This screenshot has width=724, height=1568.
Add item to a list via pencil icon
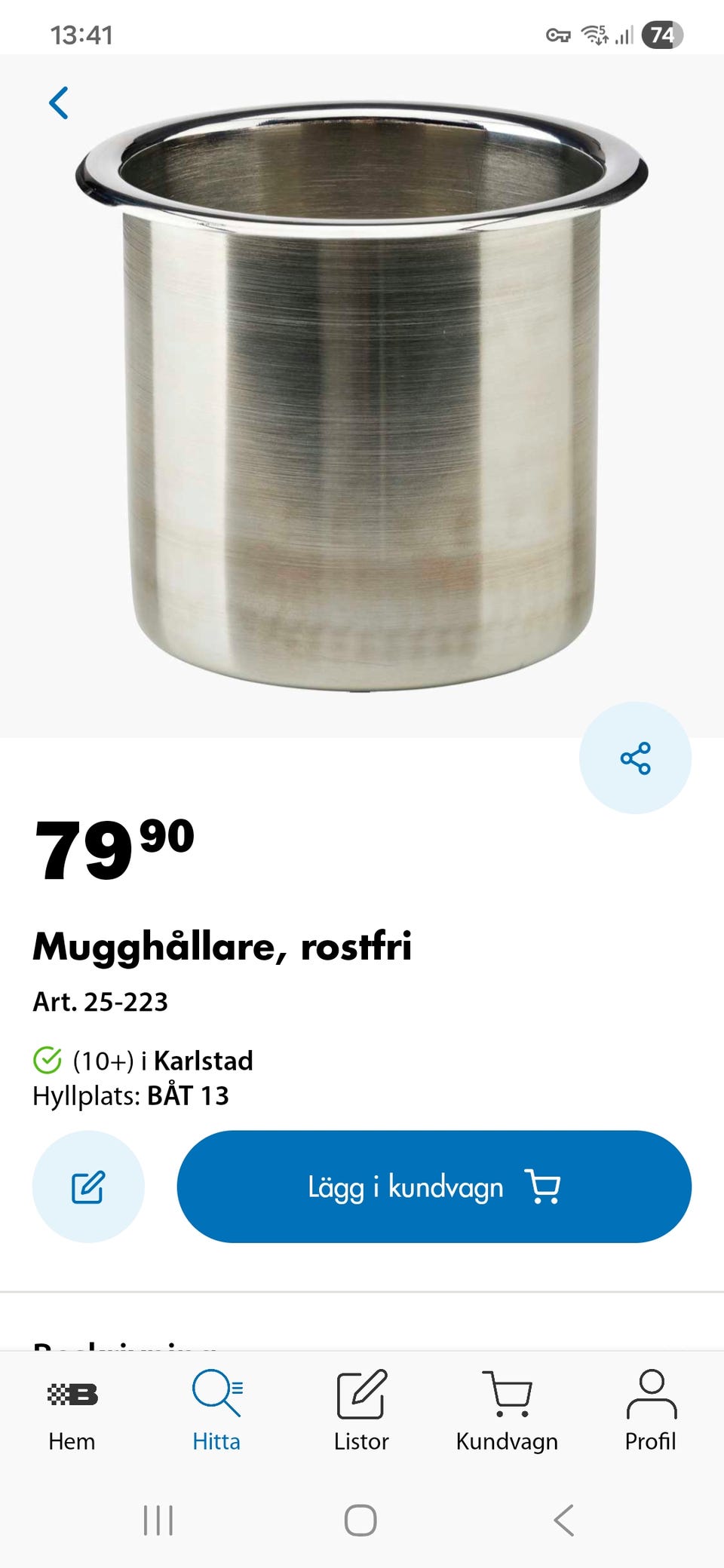(88, 1186)
